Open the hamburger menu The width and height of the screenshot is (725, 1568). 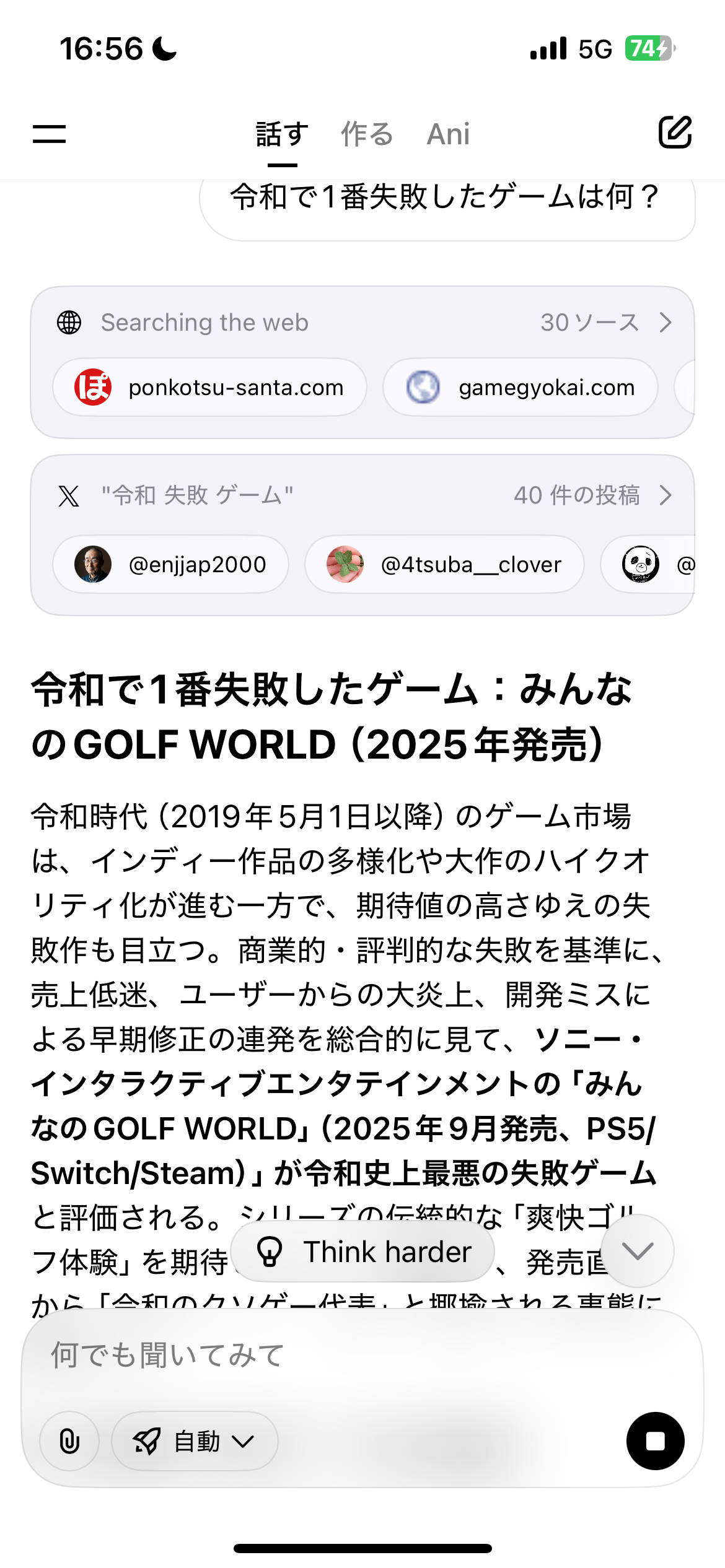tap(50, 133)
